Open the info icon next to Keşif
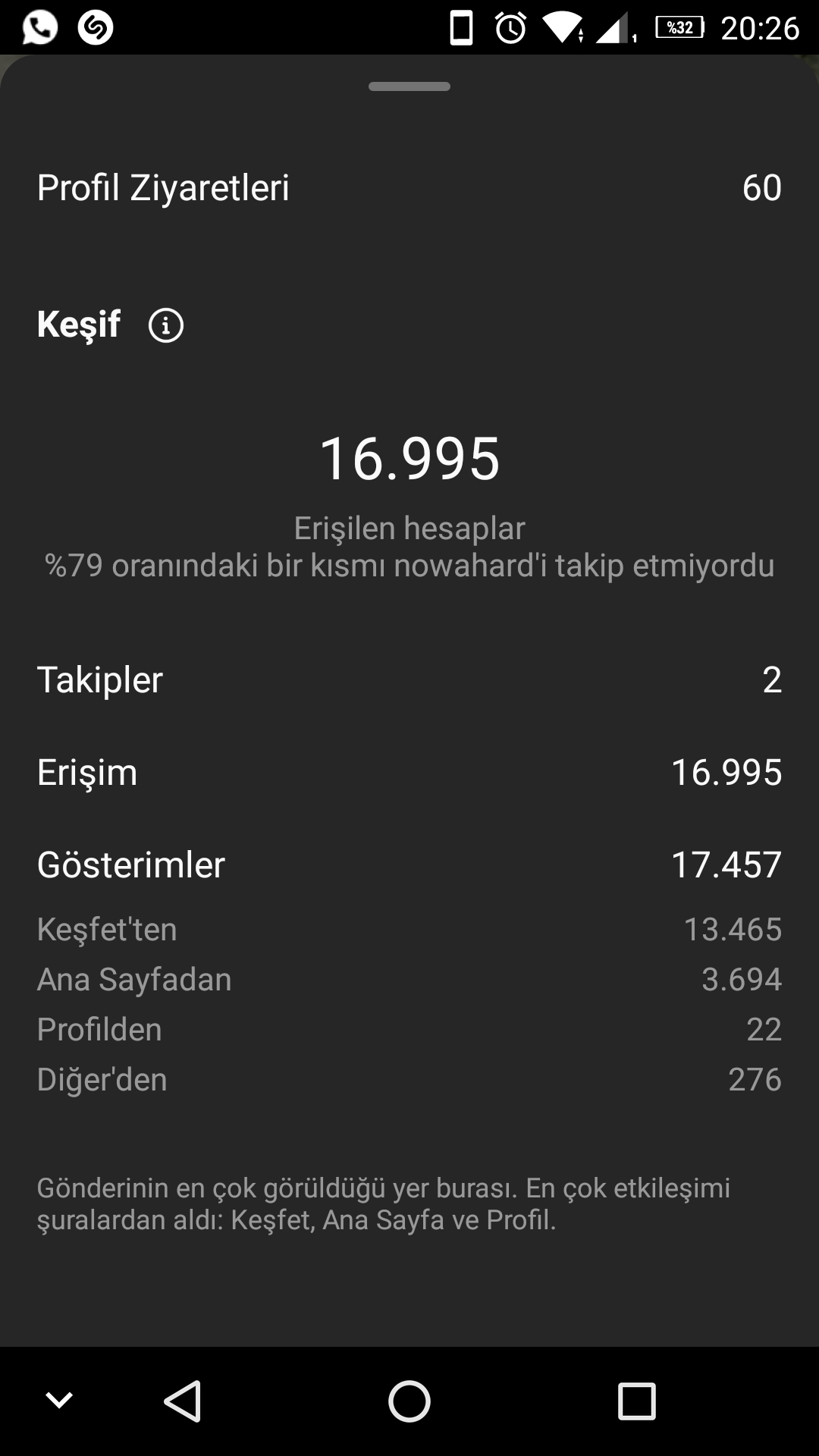Image resolution: width=819 pixels, height=1456 pixels. 166,325
